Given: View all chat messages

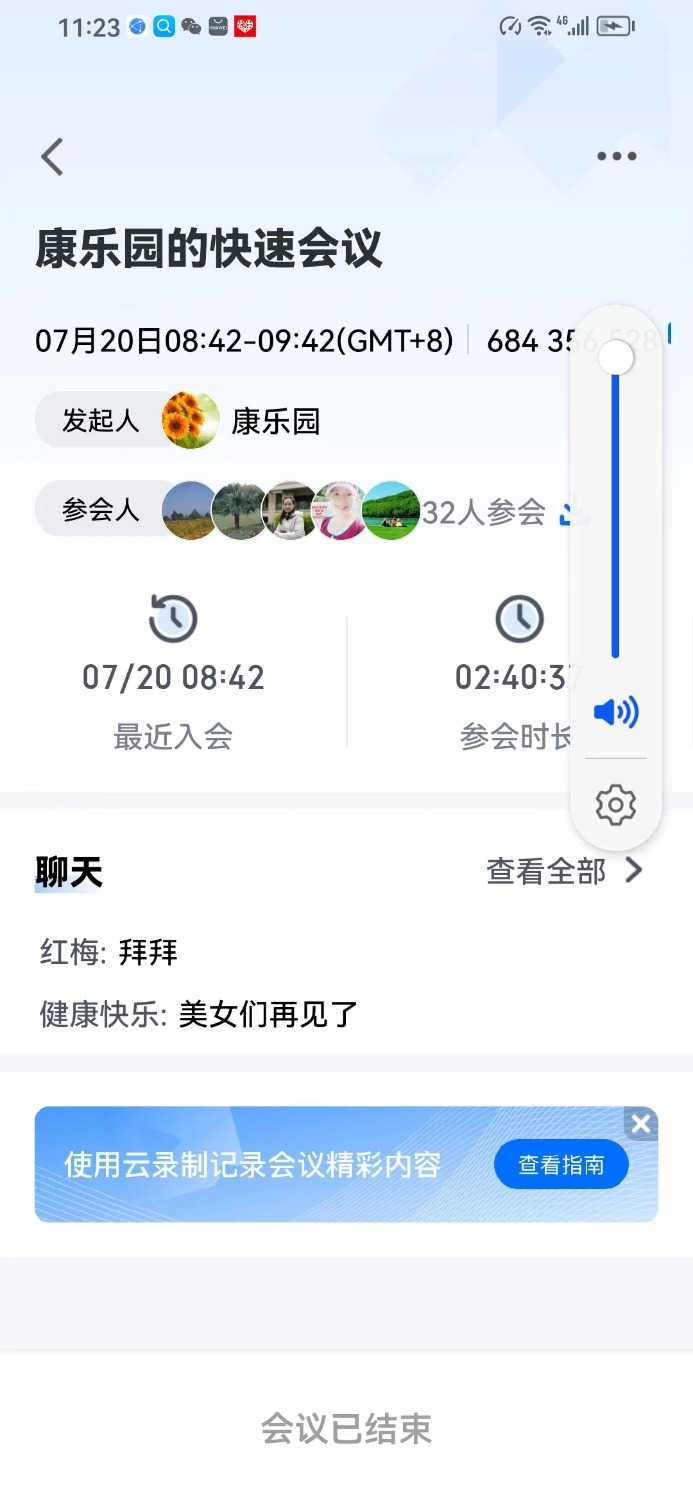Looking at the screenshot, I should (x=564, y=871).
